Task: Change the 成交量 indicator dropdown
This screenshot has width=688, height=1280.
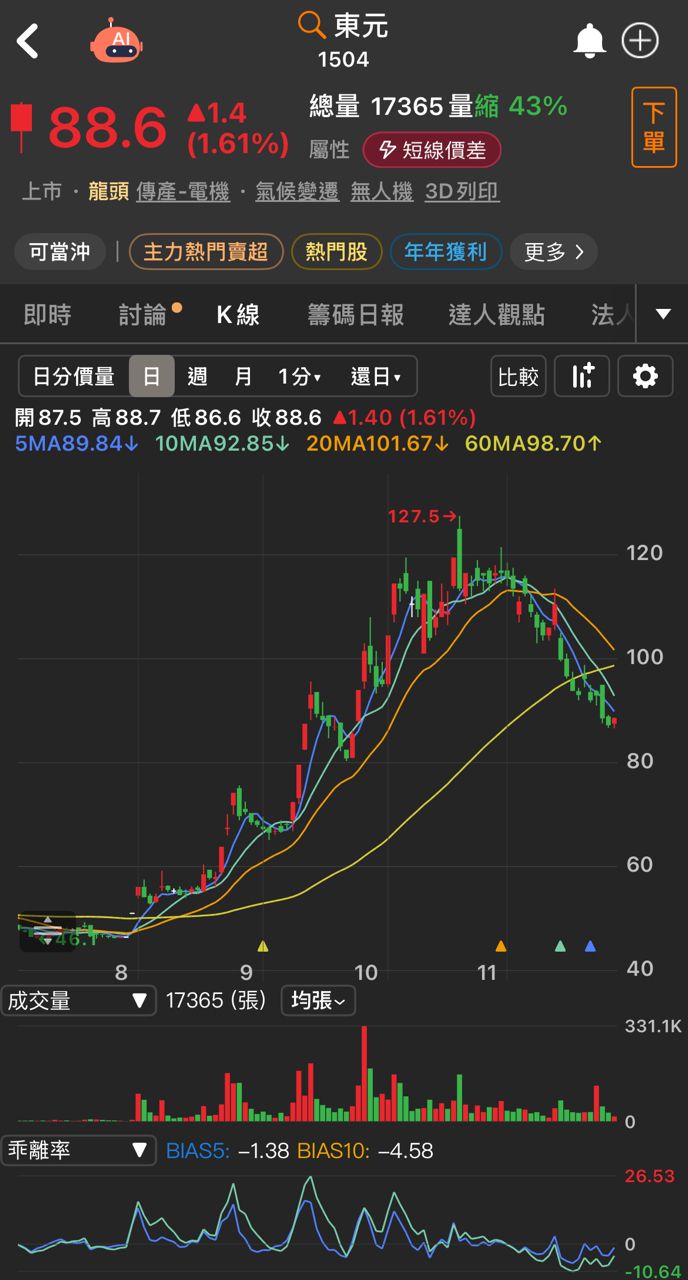Action: (x=78, y=1000)
